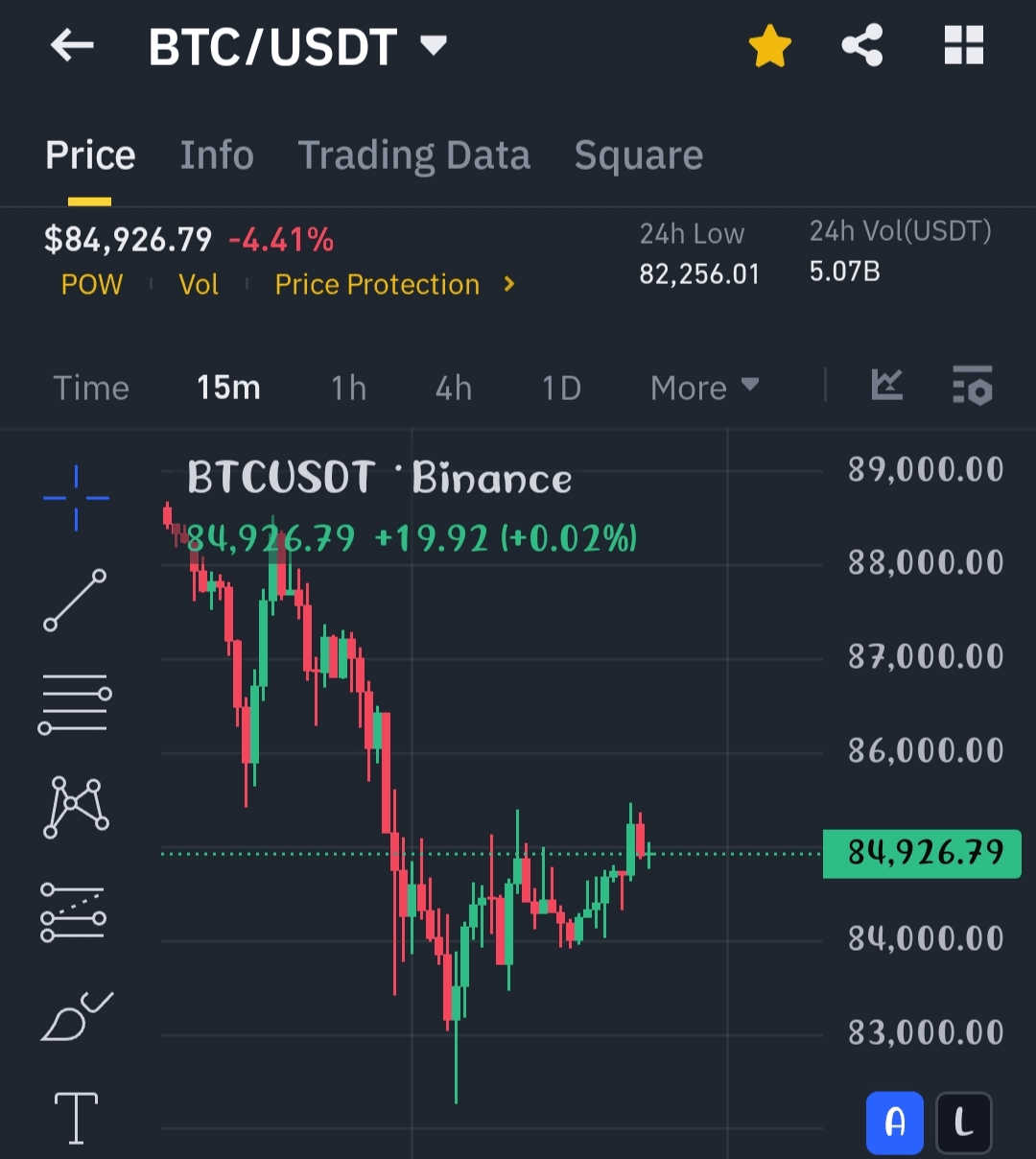Open the grid layout menu
Screen dimensions: 1036x1159
click(963, 45)
